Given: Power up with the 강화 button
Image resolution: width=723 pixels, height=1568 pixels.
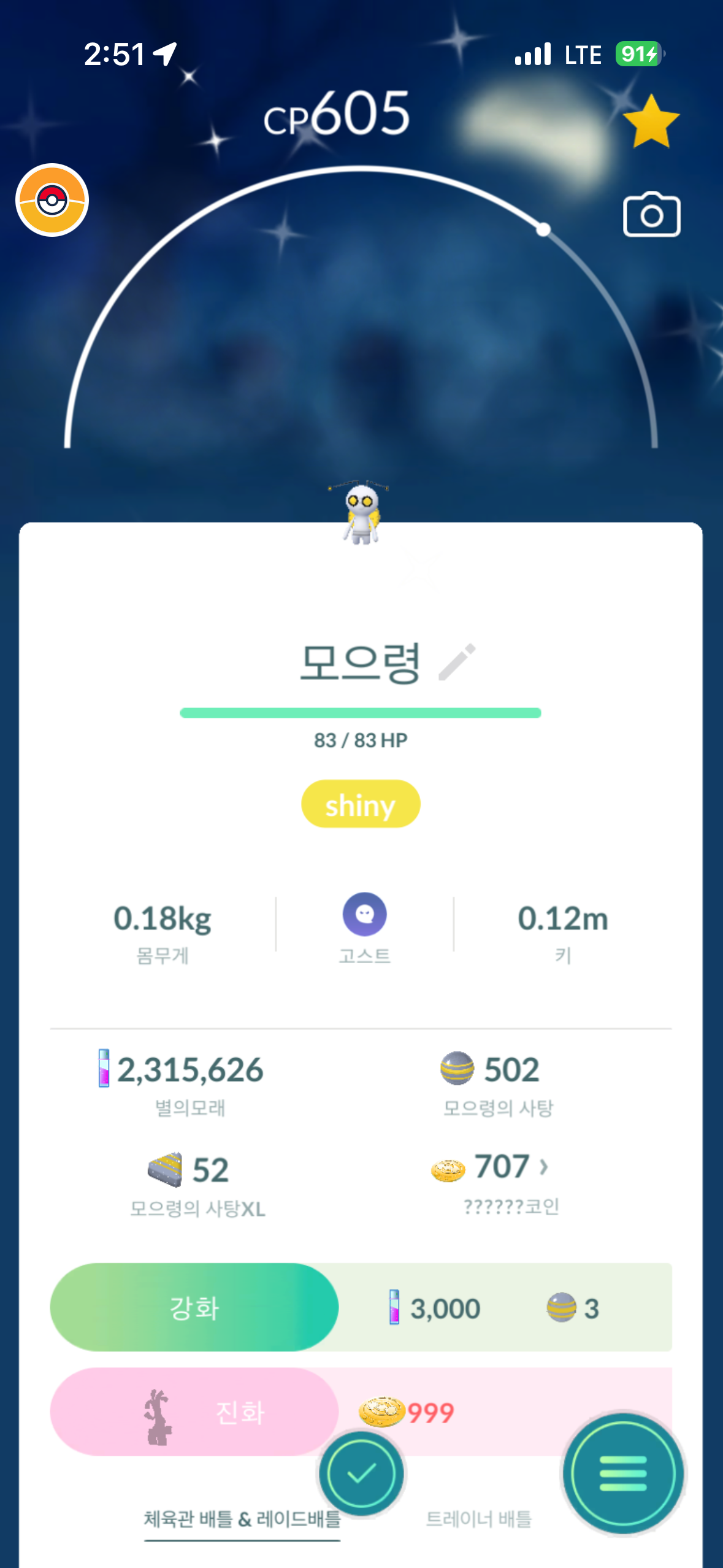Looking at the screenshot, I should [x=194, y=1307].
